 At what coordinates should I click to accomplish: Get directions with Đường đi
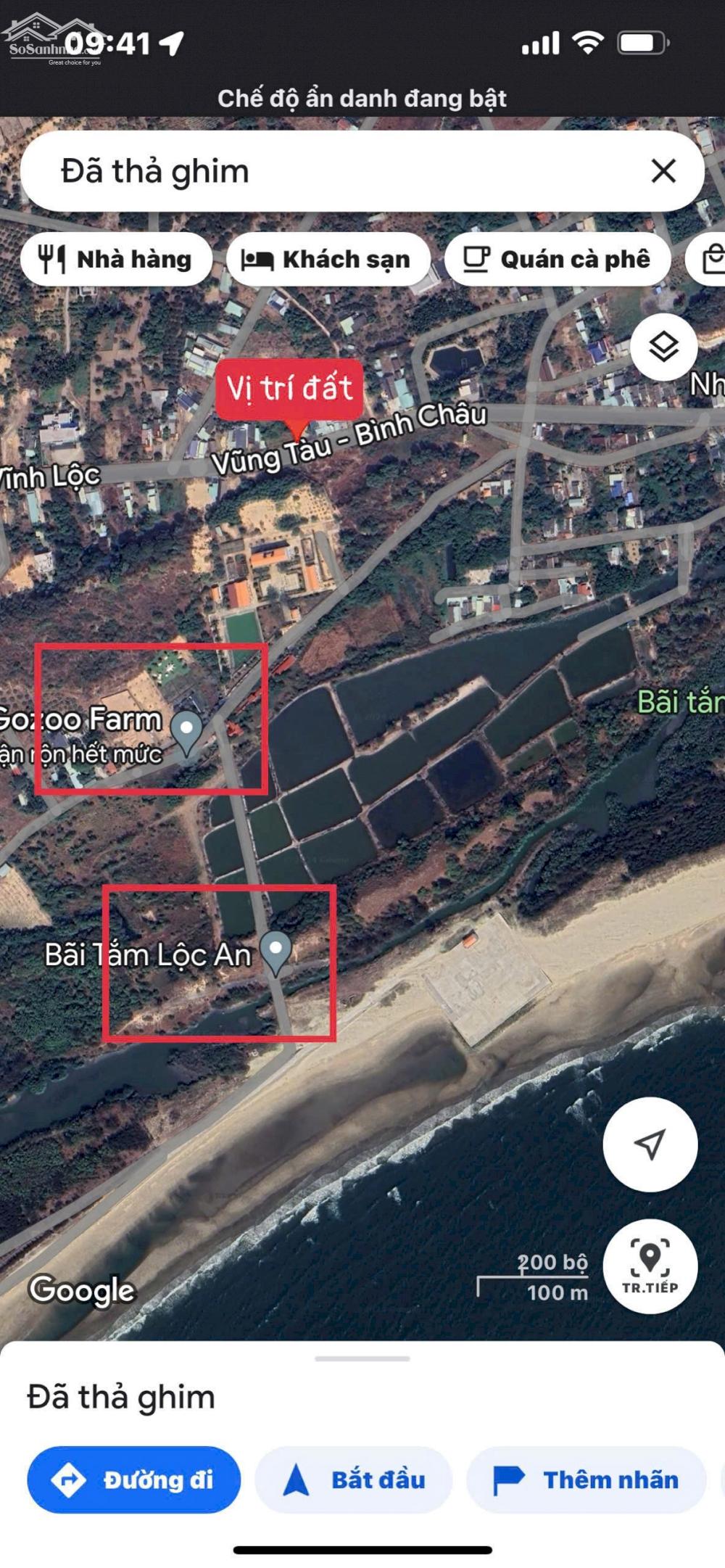(134, 1480)
